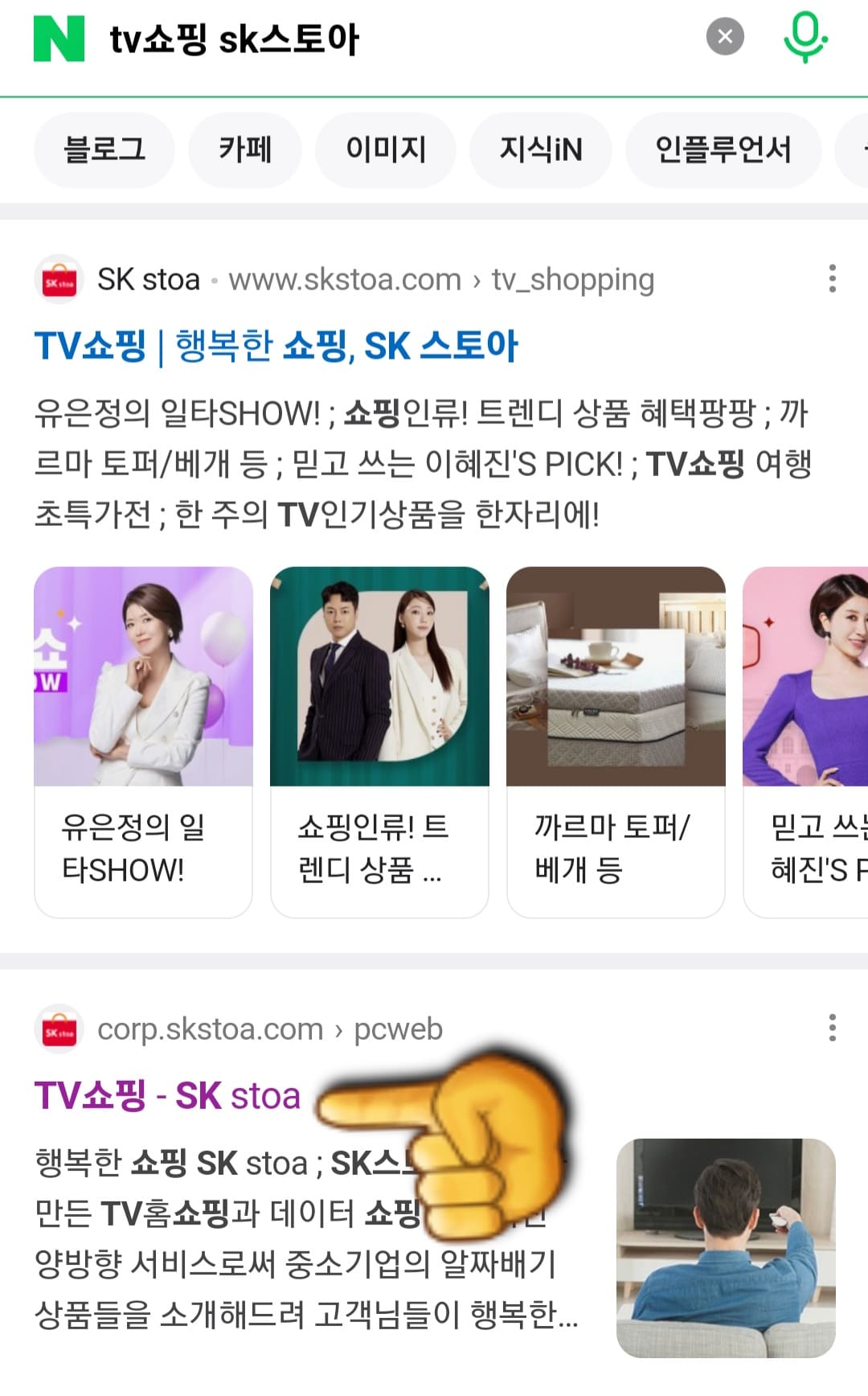Viewport: 868px width, 1396px height.
Task: Switch to the 이미지 filter tab
Action: click(x=385, y=150)
